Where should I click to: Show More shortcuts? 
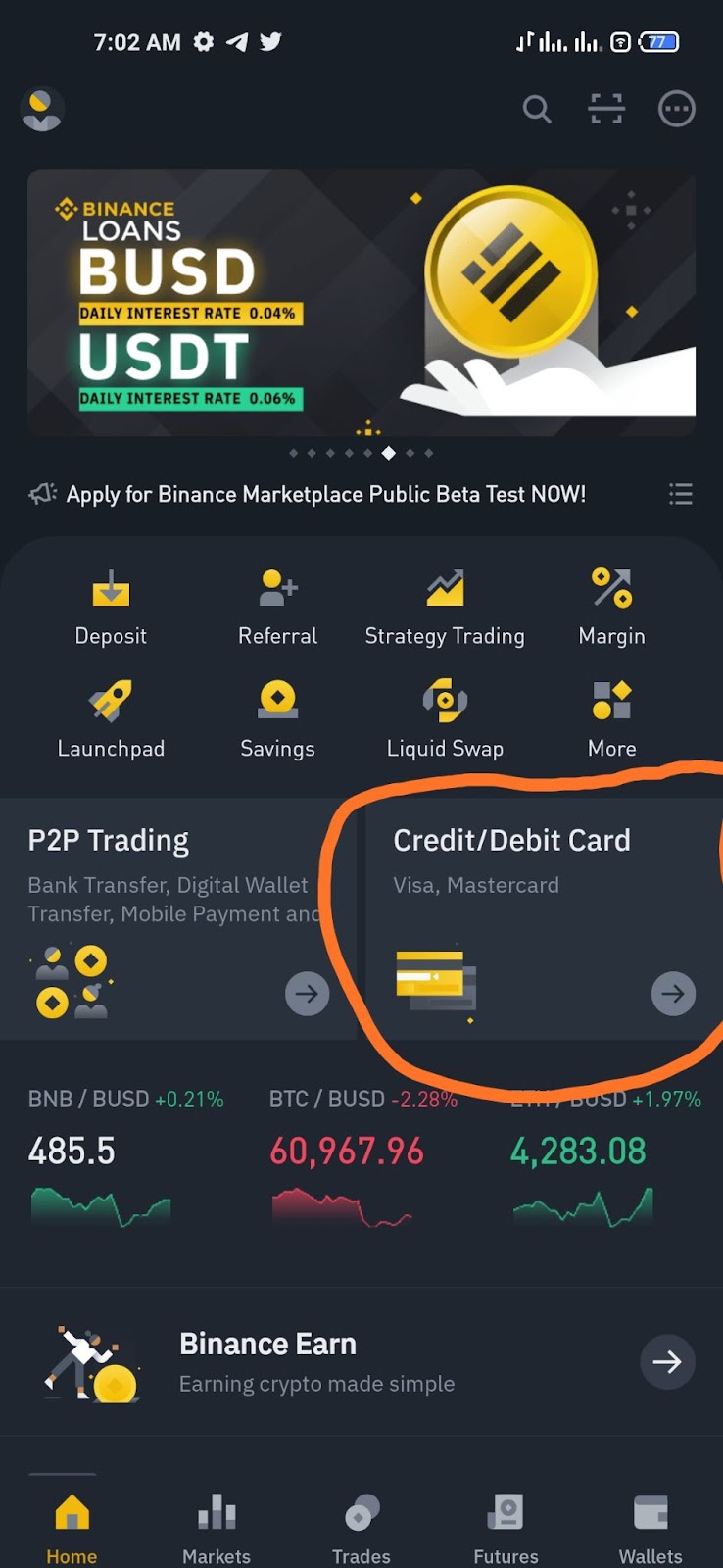coord(611,720)
